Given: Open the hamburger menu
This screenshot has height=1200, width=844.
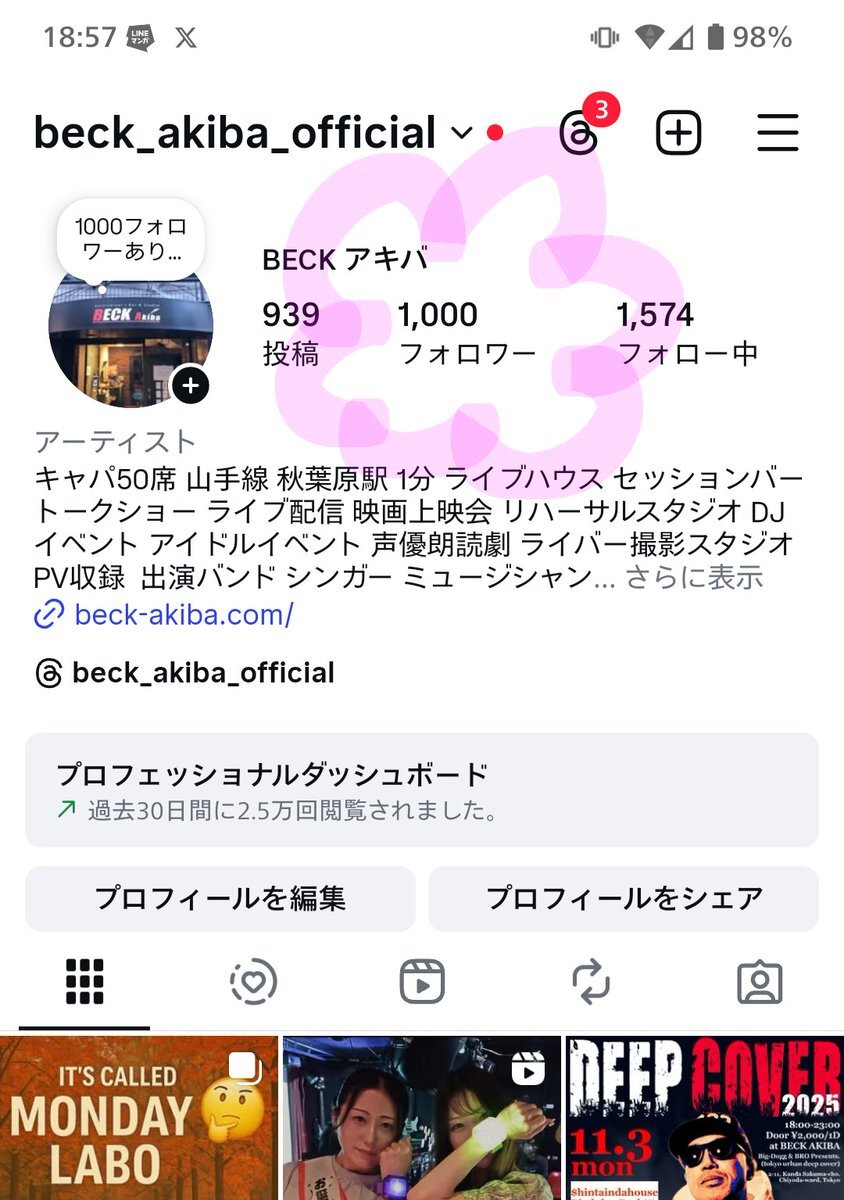Looking at the screenshot, I should pyautogui.click(x=777, y=133).
